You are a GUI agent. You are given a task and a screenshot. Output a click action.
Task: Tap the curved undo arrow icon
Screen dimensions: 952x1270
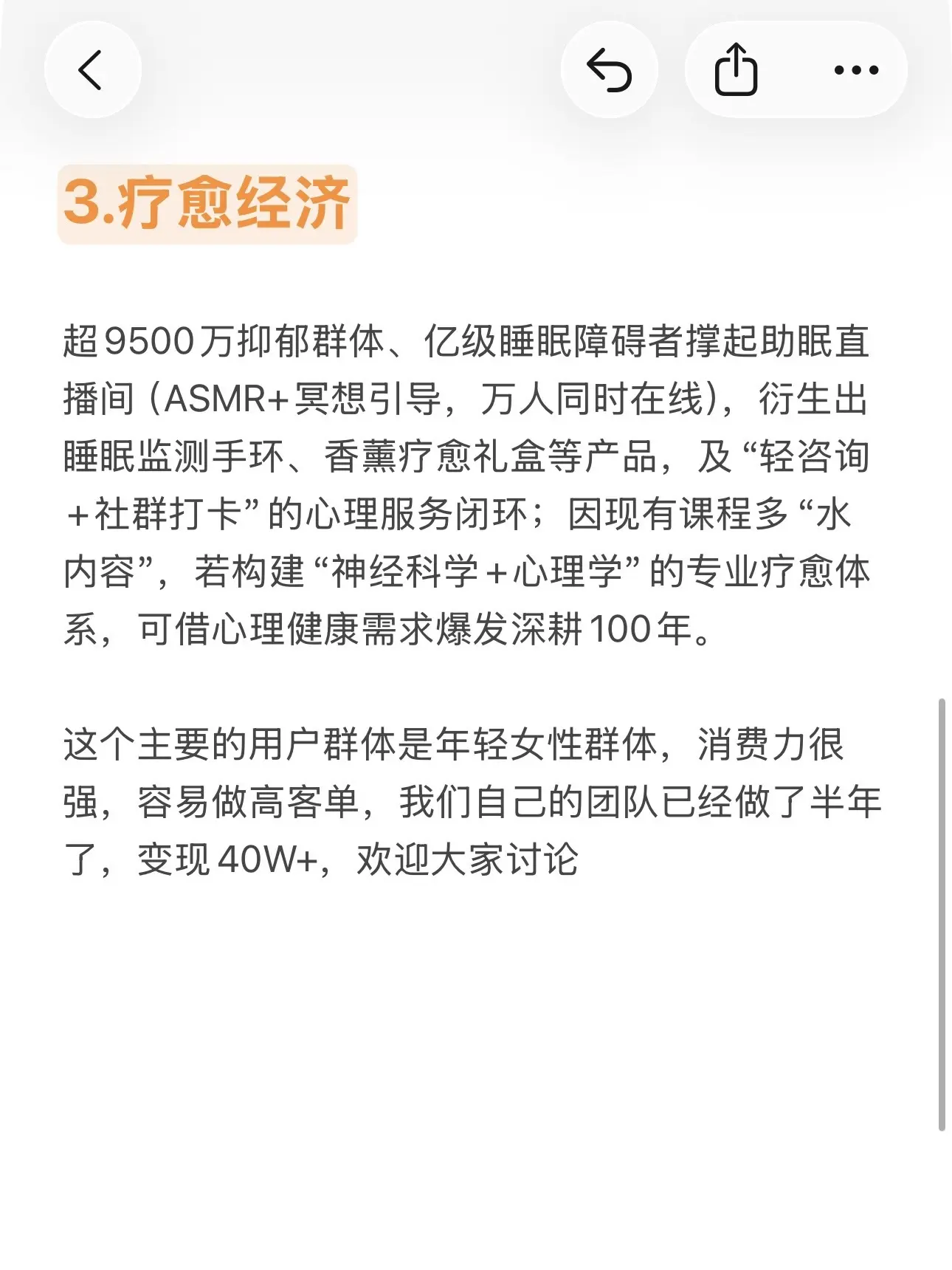[x=609, y=71]
